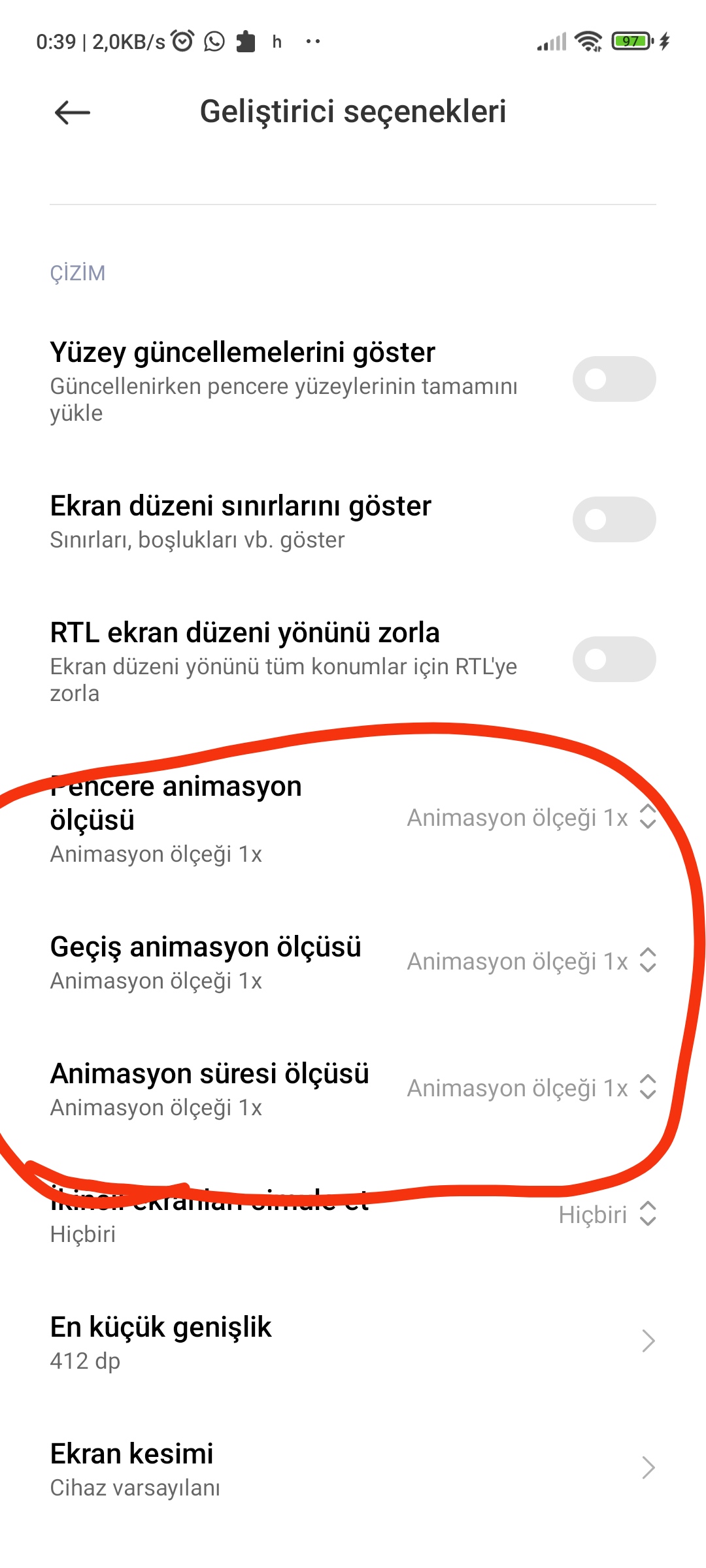Change Geçiş animasyon ölçüsü value
This screenshot has height=1568, width=706.
[x=531, y=961]
